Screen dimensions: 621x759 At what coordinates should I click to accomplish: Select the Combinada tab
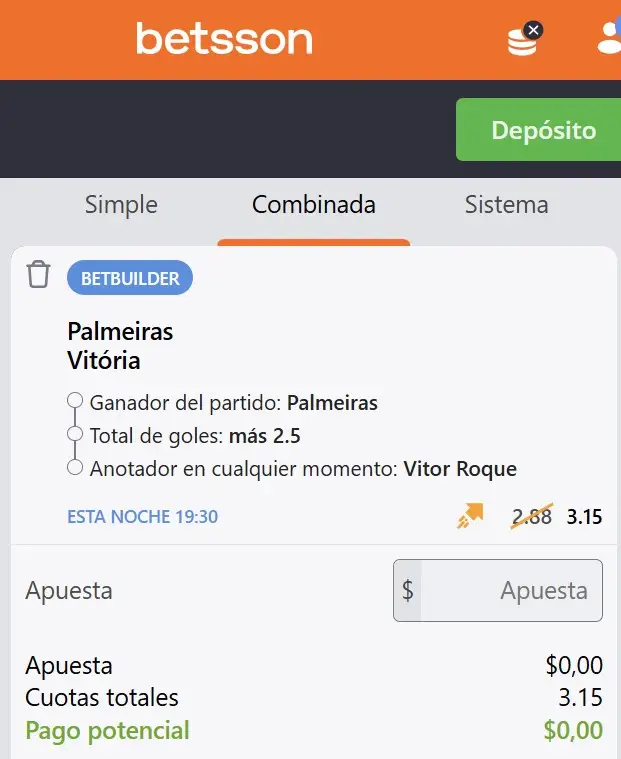(x=314, y=205)
